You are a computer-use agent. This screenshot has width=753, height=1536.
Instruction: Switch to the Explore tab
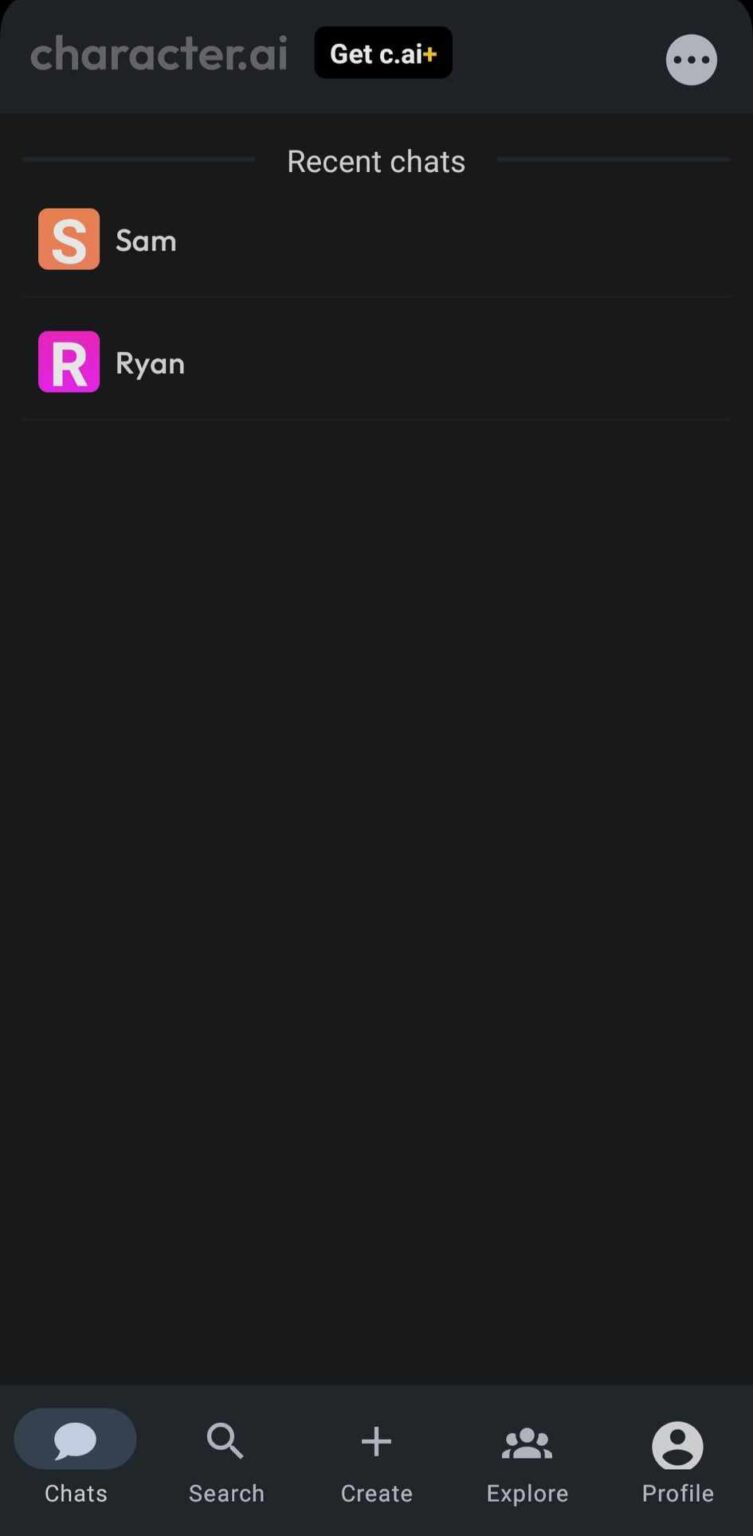pyautogui.click(x=527, y=1463)
